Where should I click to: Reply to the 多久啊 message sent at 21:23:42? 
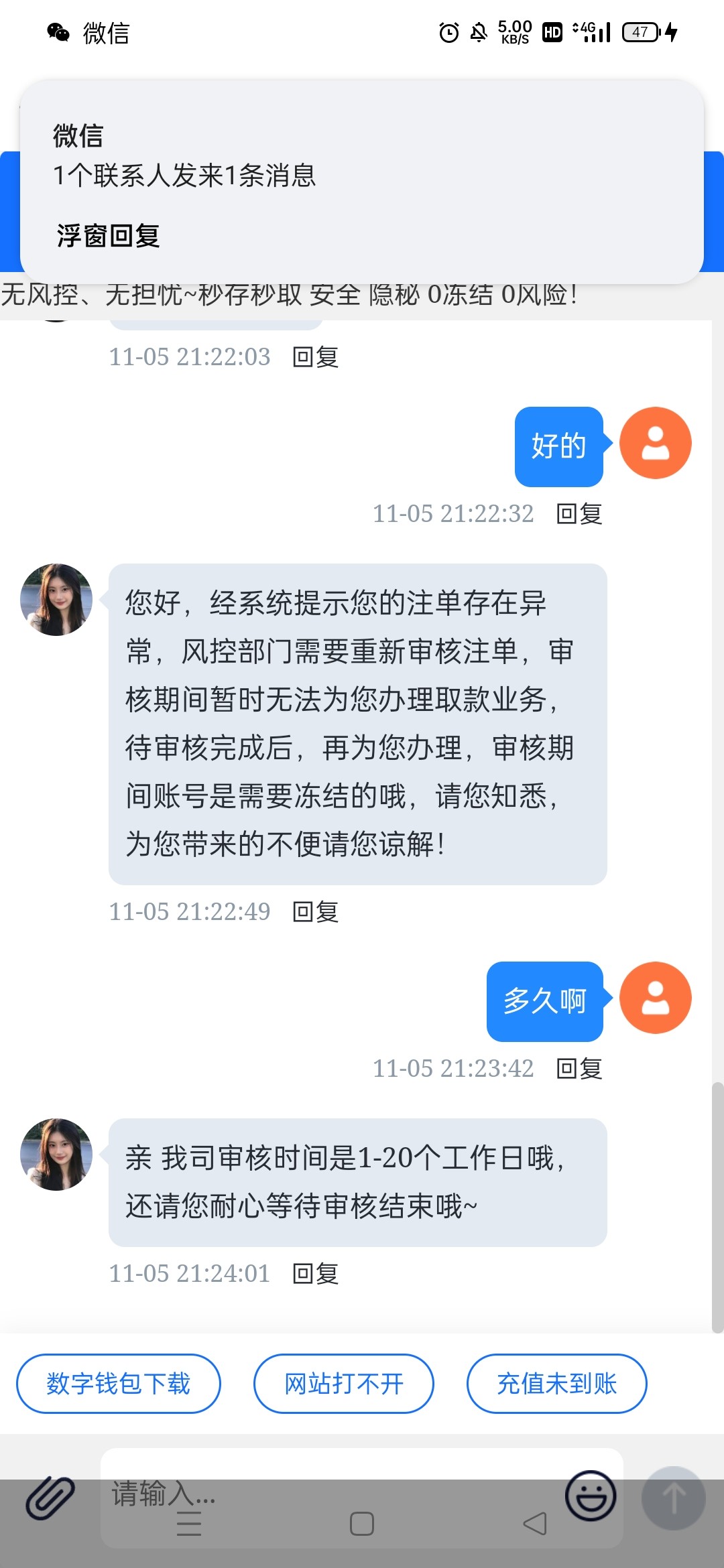(579, 1069)
